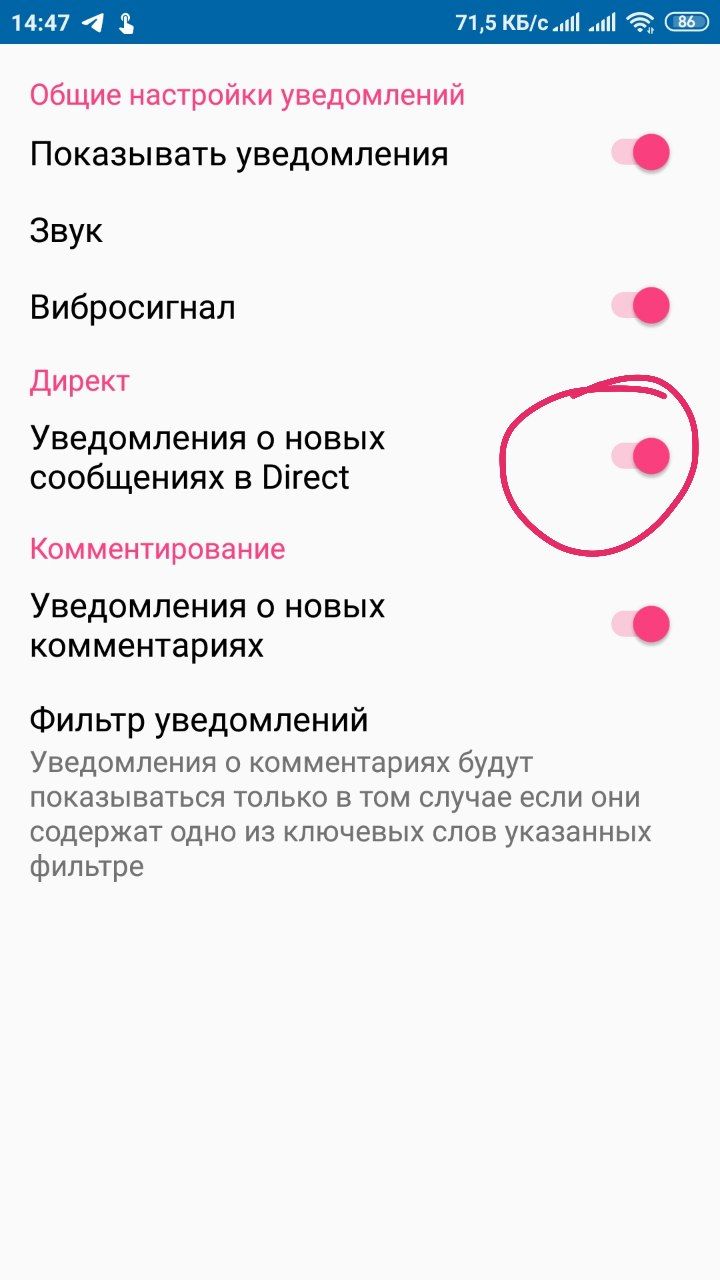Turn off Direct message notifications switch
Screen dimensions: 720x1280
(640, 457)
